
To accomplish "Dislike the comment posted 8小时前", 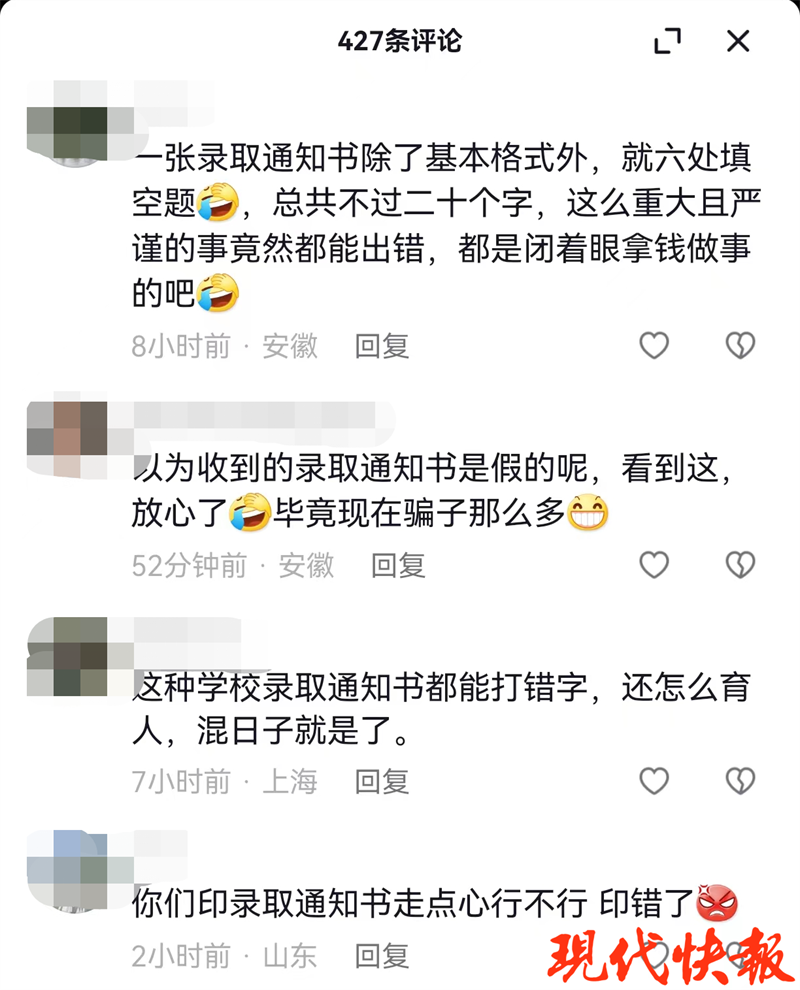I will (740, 346).
